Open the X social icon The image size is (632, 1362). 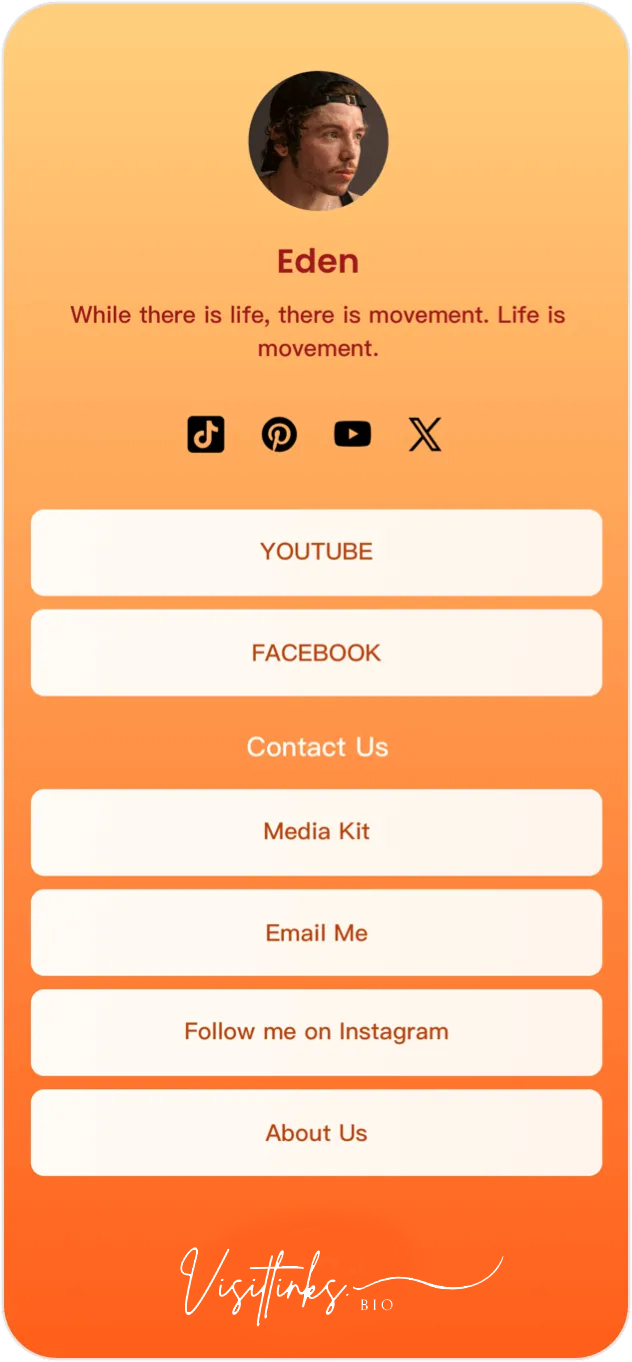coord(425,435)
